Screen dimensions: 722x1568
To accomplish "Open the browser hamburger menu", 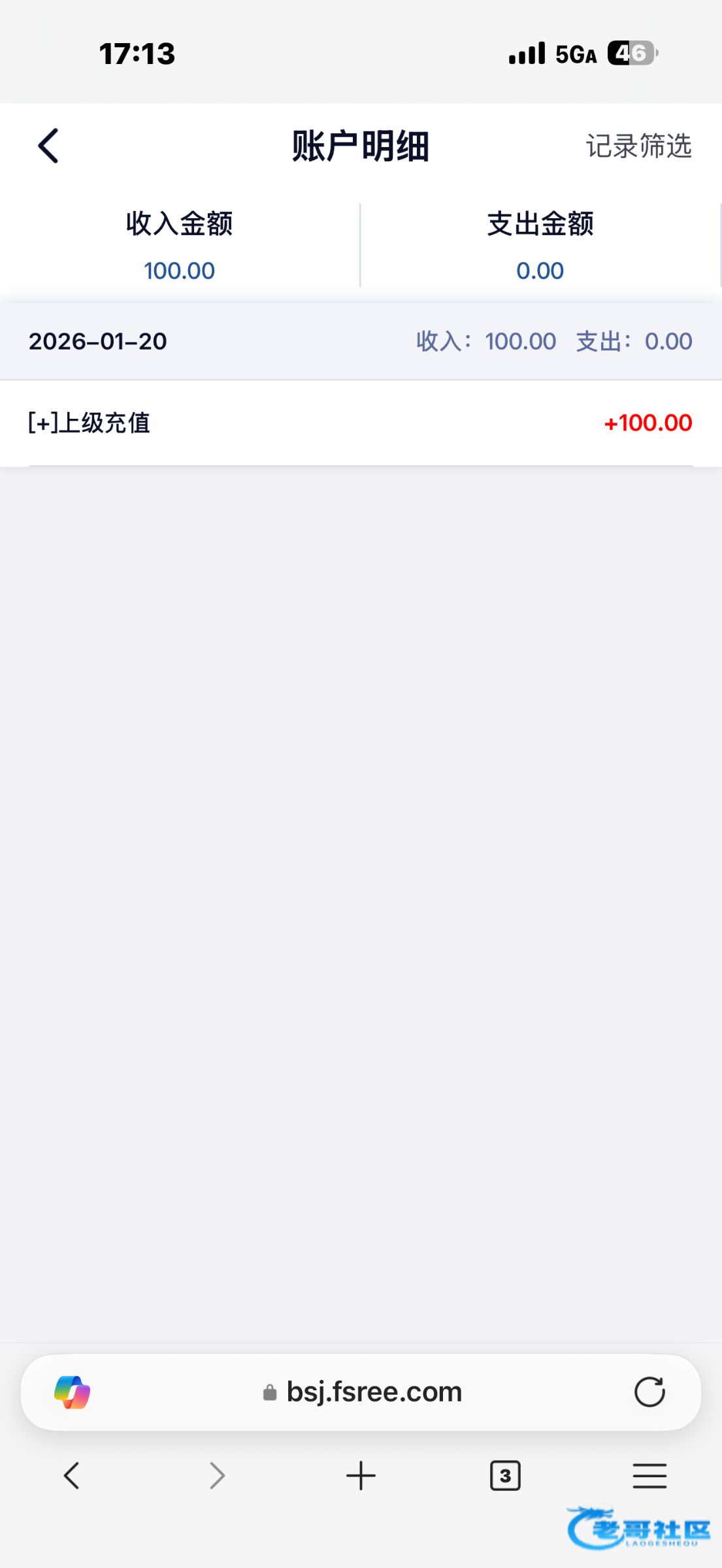I will click(649, 1476).
